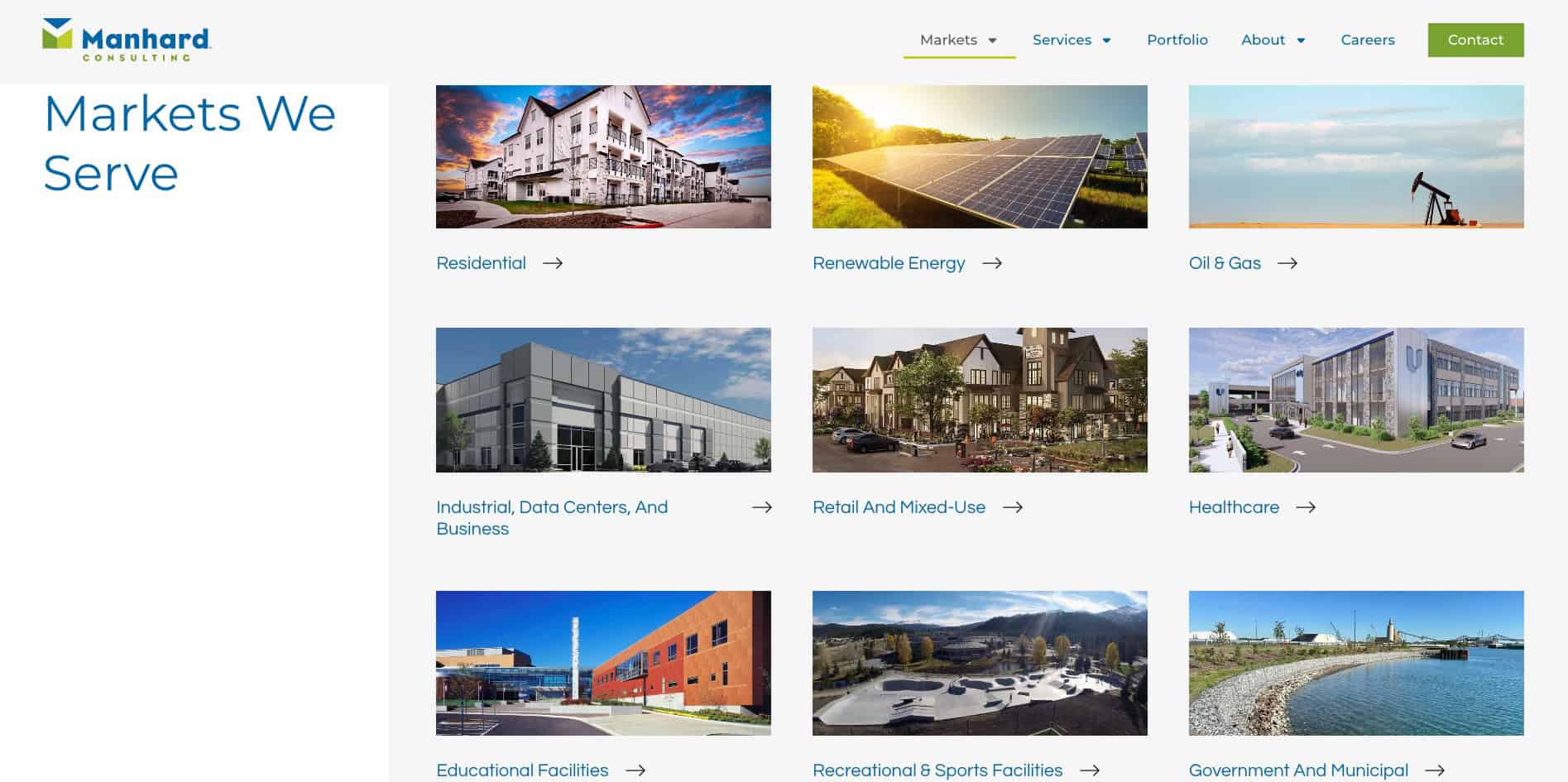Open Recreational & Sports Facilities link
Image resolution: width=1568 pixels, height=782 pixels.
click(x=937, y=770)
